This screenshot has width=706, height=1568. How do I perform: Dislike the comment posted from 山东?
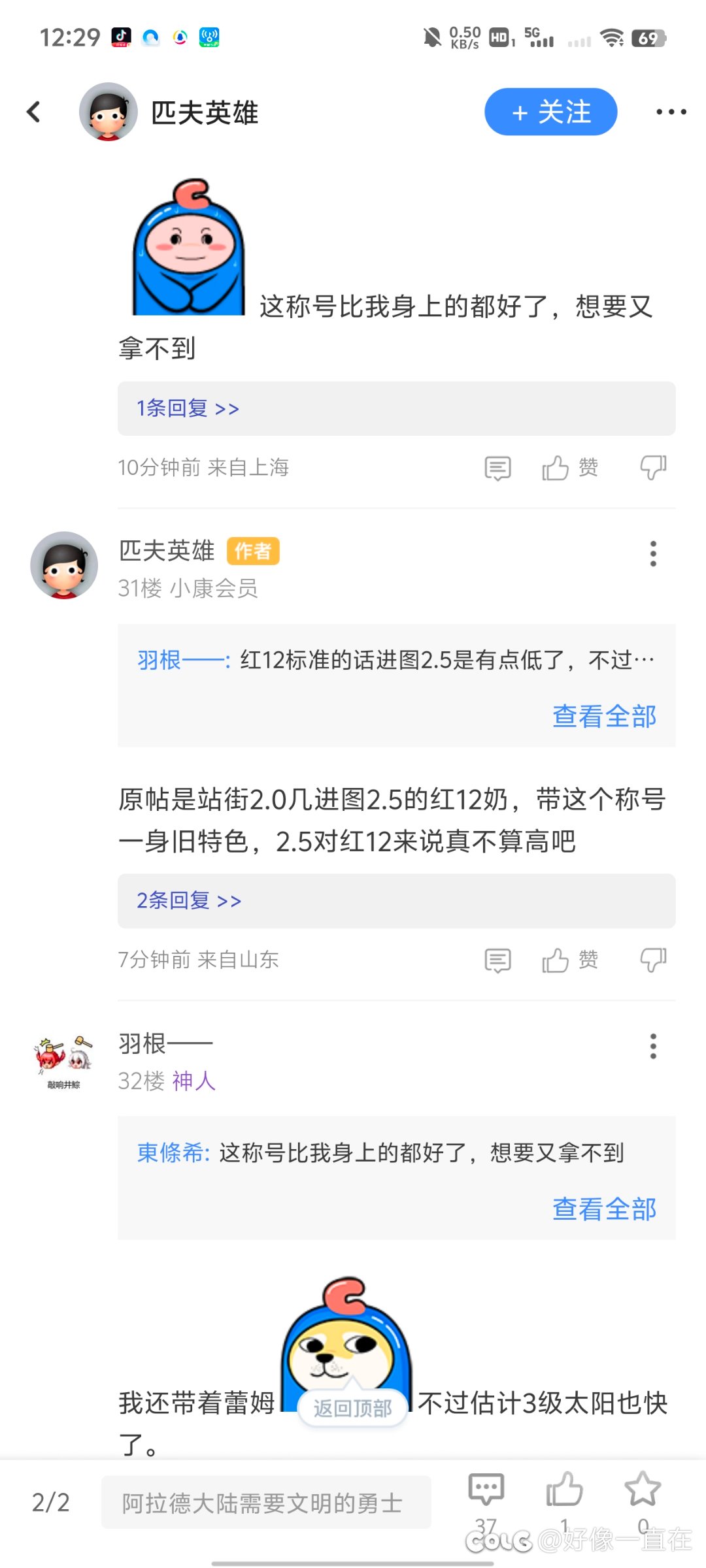click(x=653, y=960)
